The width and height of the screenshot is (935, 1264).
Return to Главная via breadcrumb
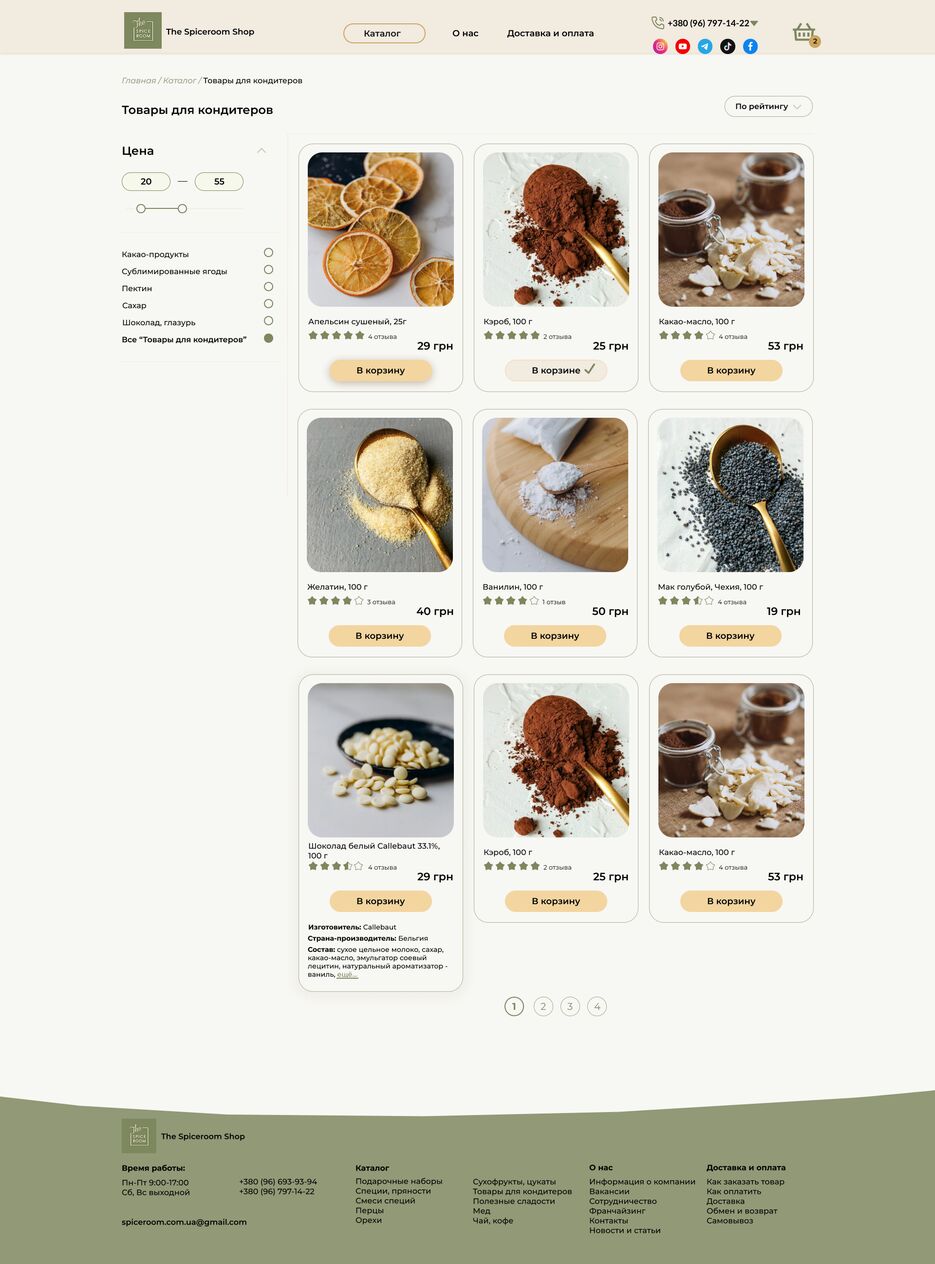[138, 80]
